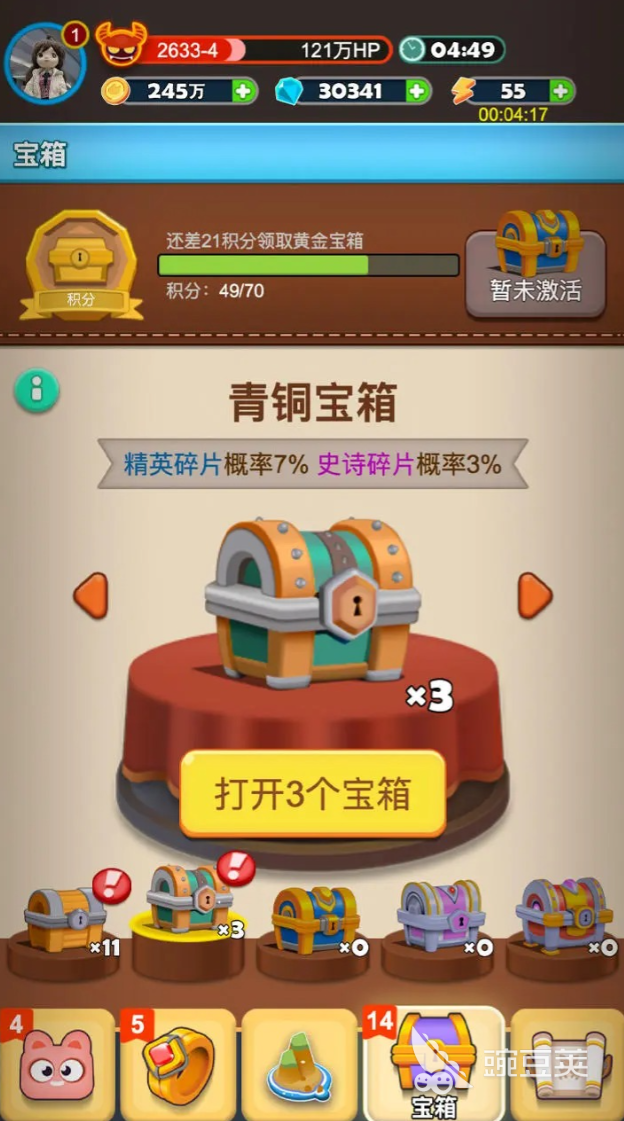Add more blue gems with plus

click(417, 91)
